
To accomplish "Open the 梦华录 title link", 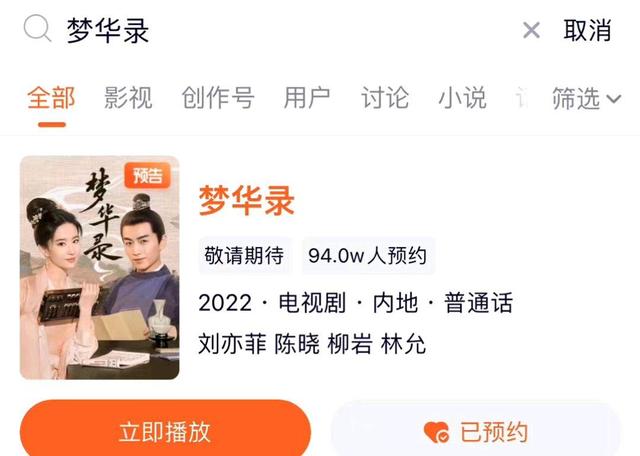I will pyautogui.click(x=247, y=201).
